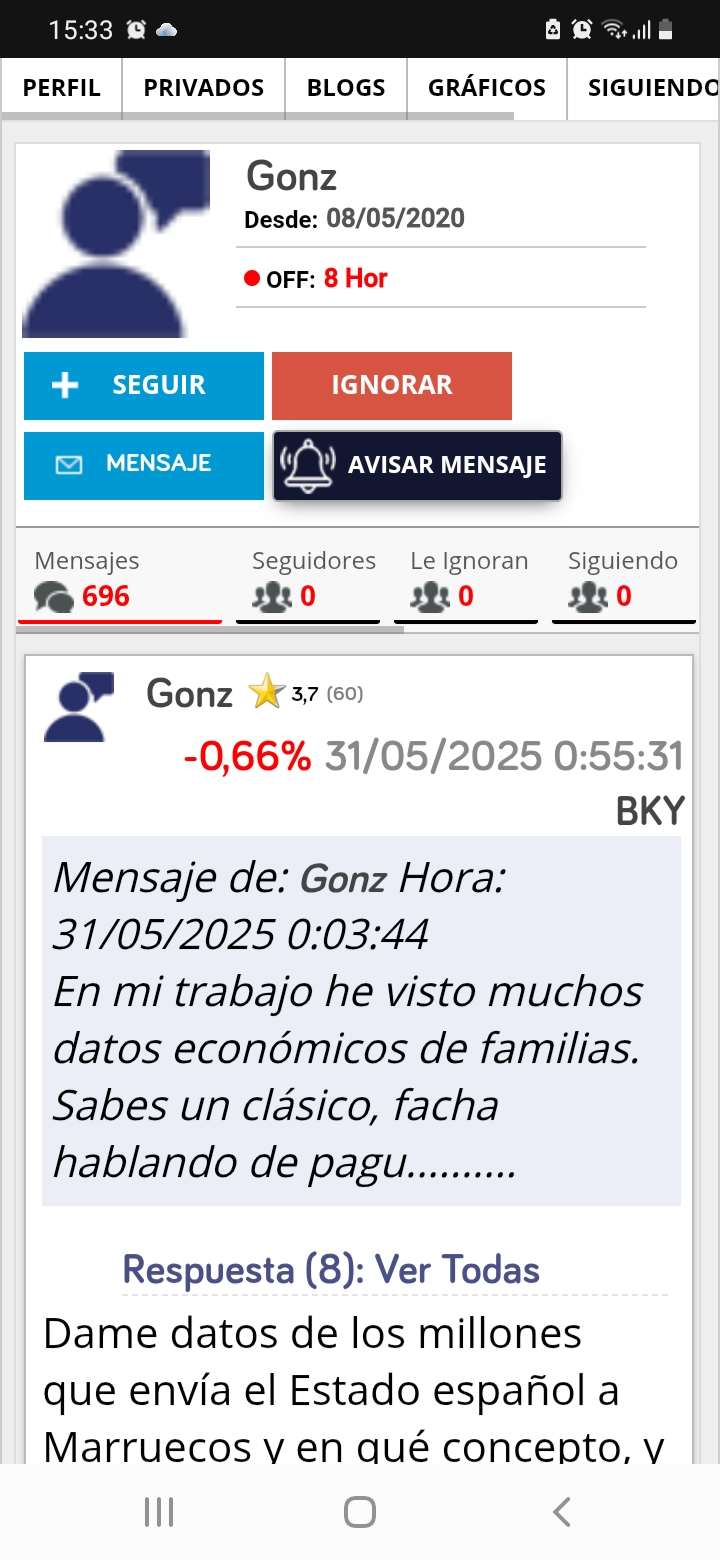
Task: Enable AVISAR MENSAJE alerts
Action: coord(417,465)
